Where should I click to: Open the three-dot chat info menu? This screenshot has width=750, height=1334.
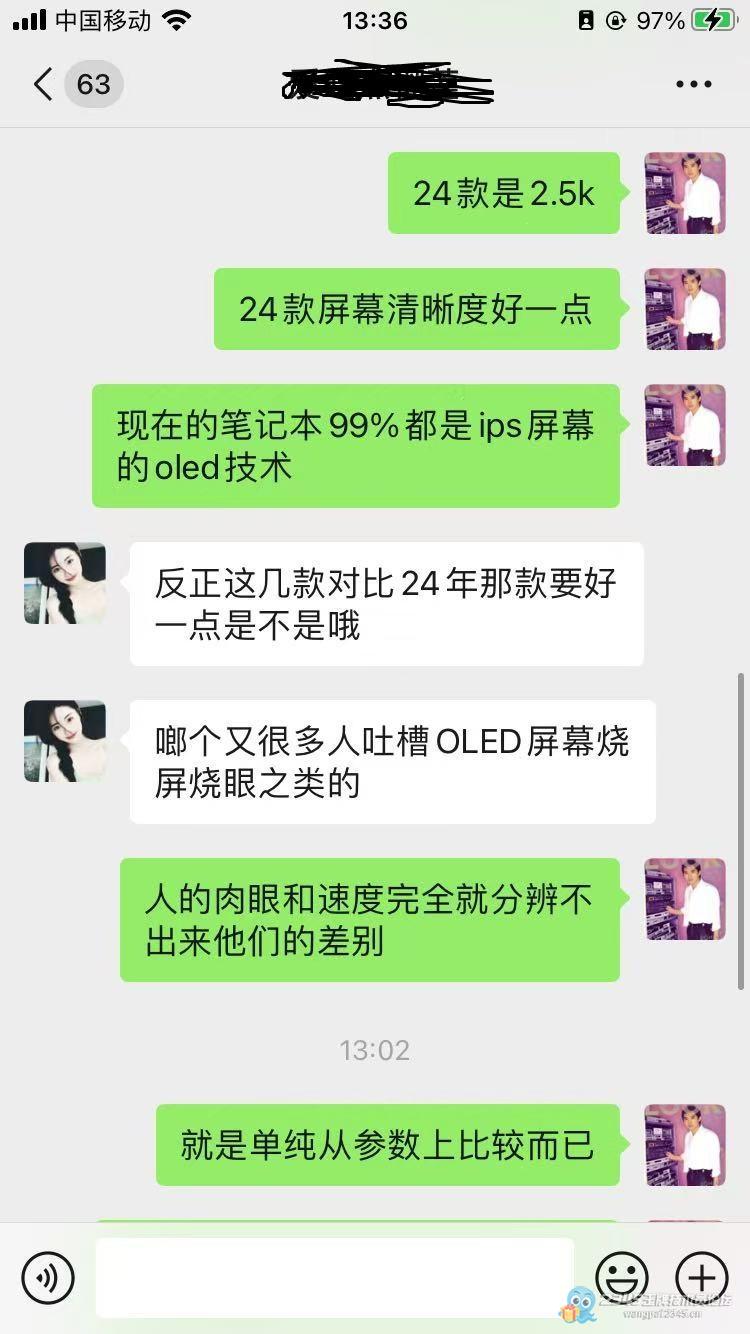point(693,84)
